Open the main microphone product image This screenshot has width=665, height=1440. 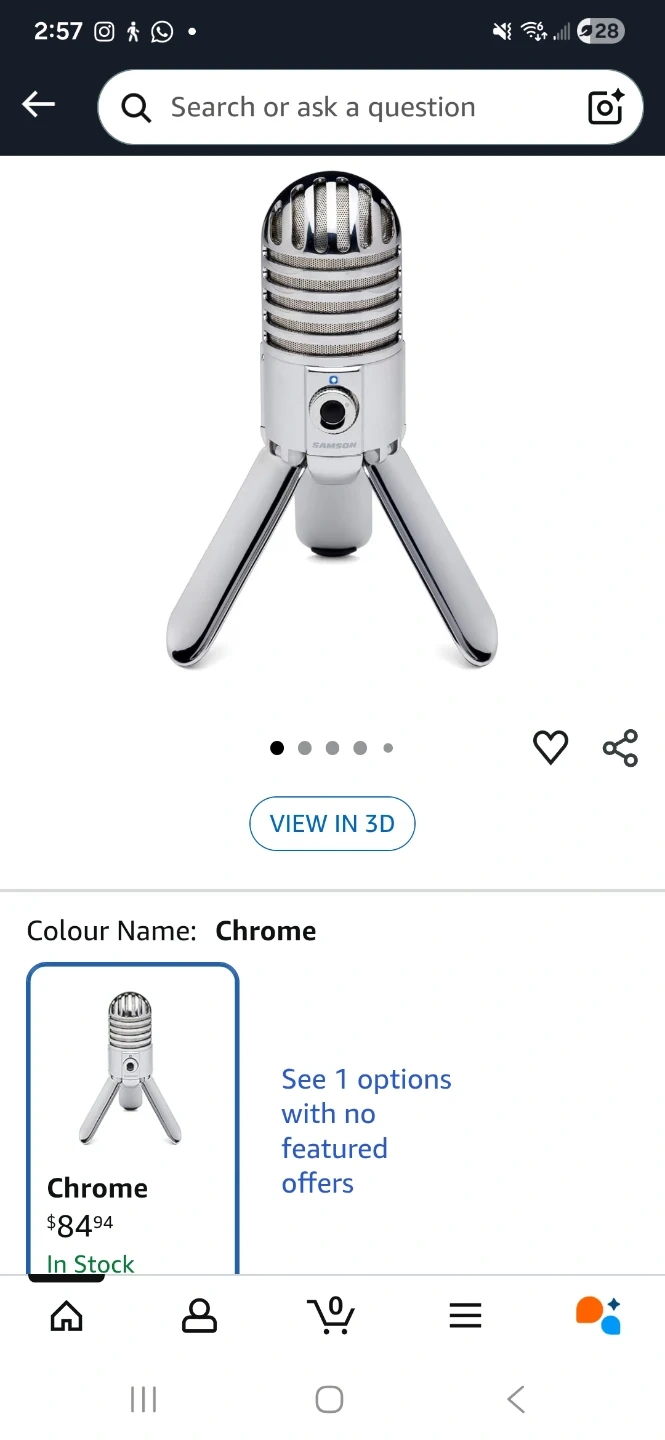click(x=332, y=420)
